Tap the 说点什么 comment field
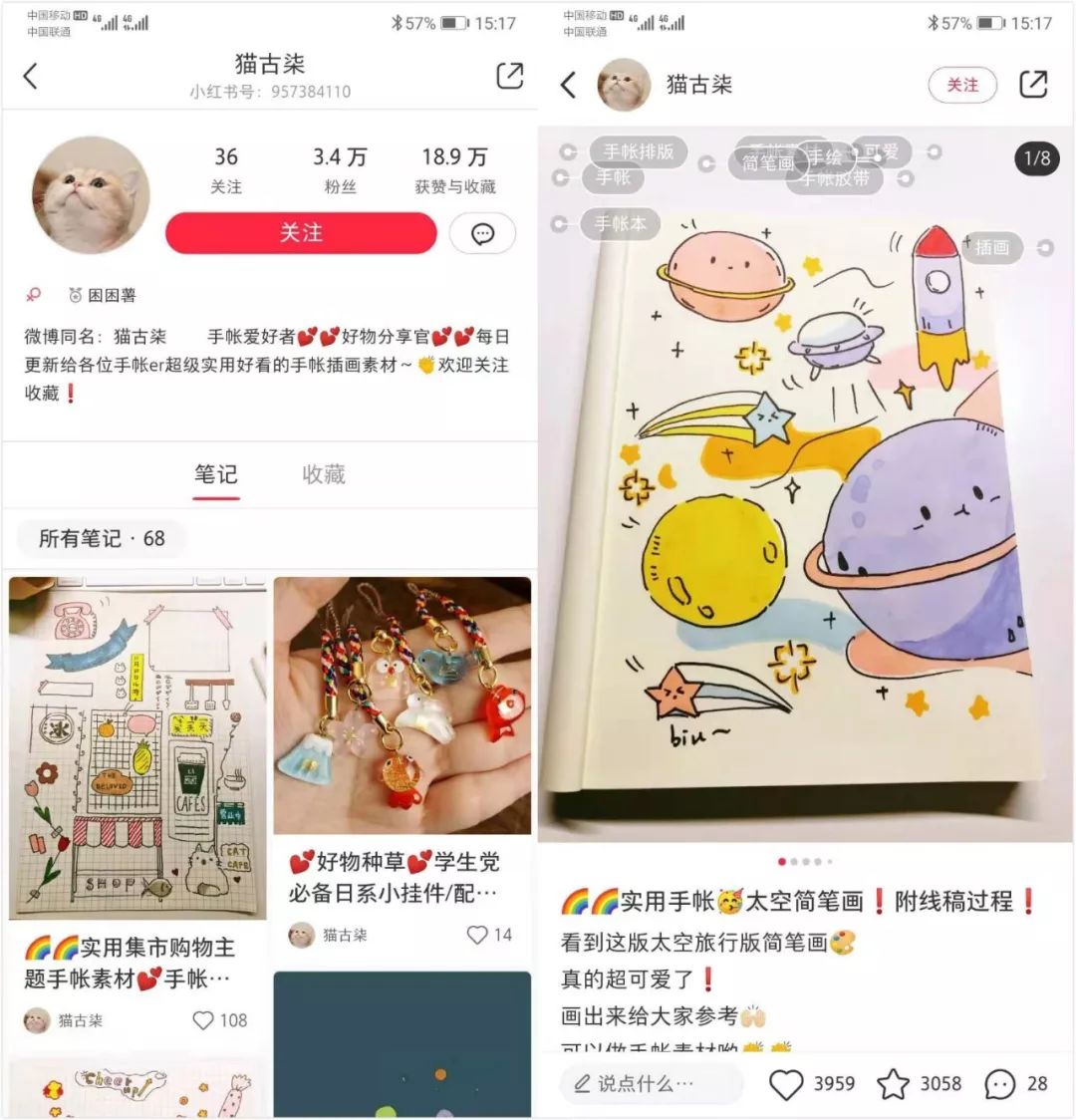The height and width of the screenshot is (1120, 1076). (652, 1083)
